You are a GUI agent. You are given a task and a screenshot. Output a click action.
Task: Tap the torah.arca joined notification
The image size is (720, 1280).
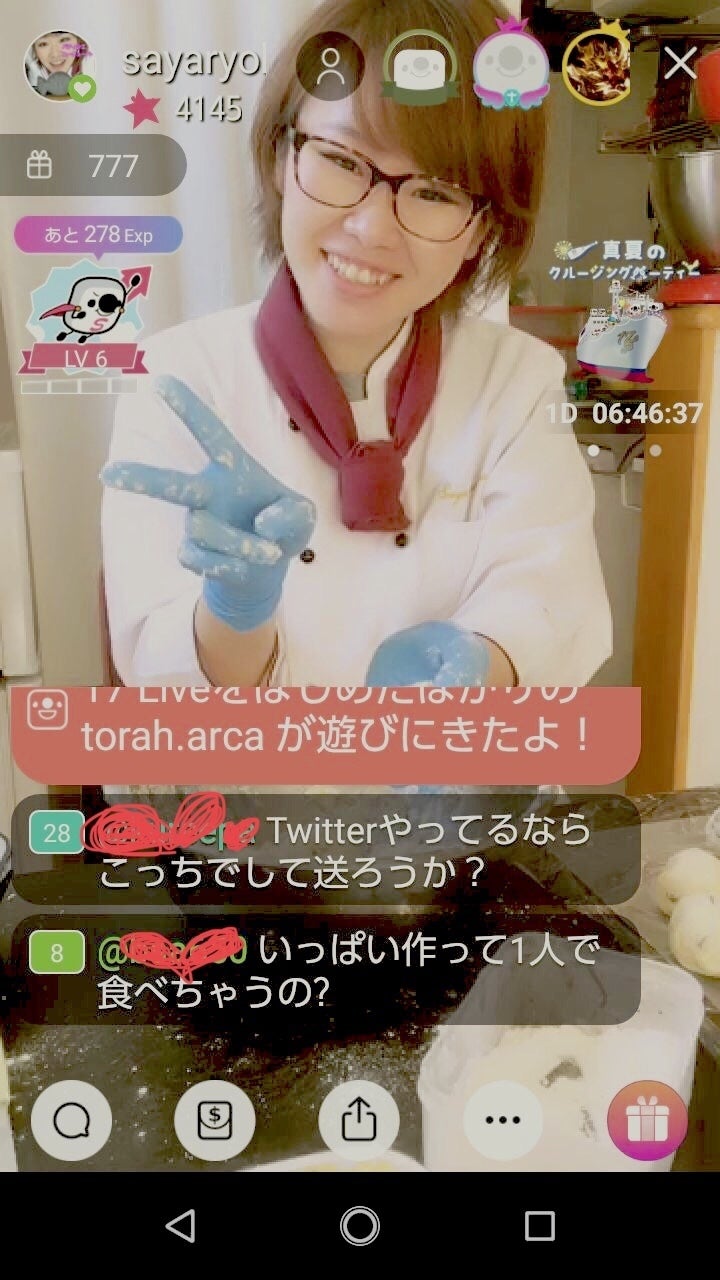(325, 735)
